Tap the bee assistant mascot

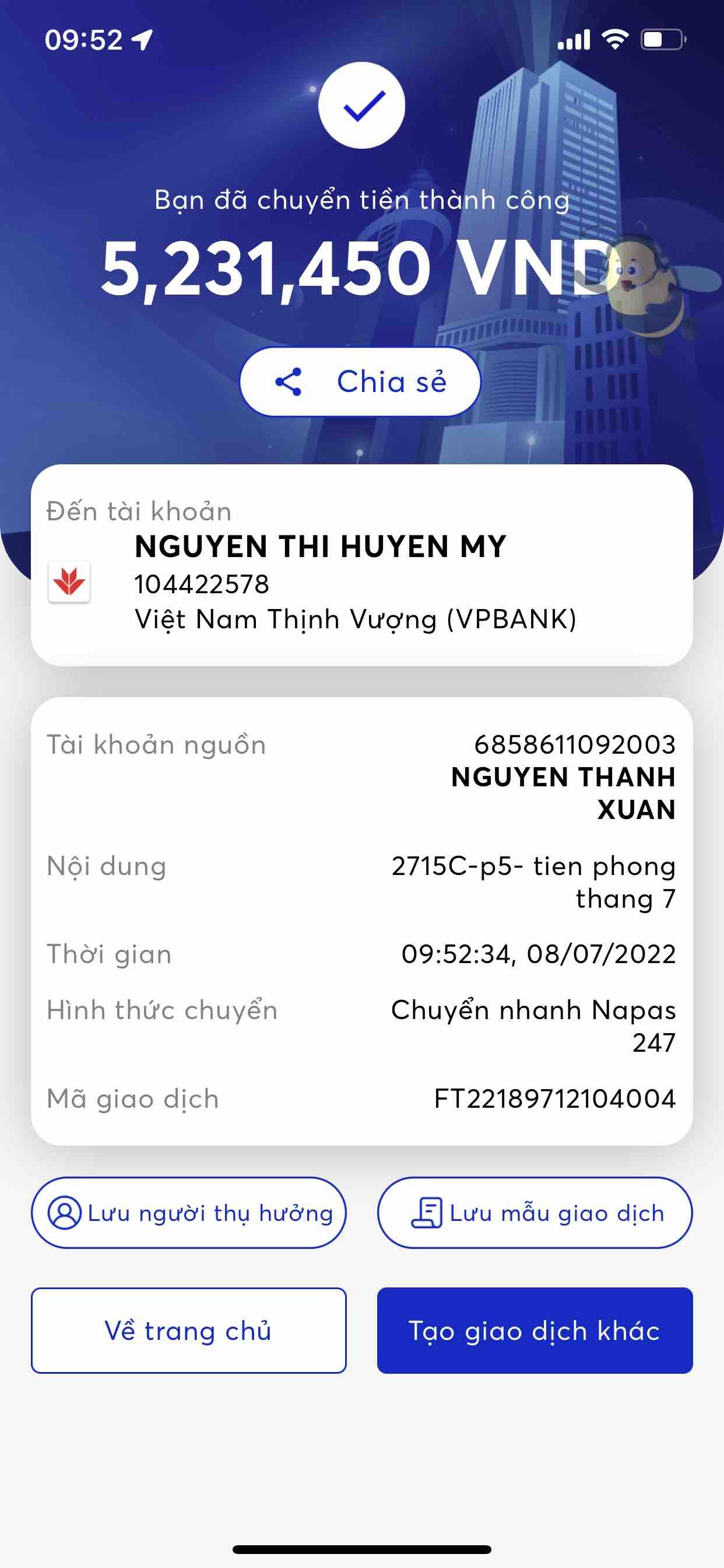(645, 286)
